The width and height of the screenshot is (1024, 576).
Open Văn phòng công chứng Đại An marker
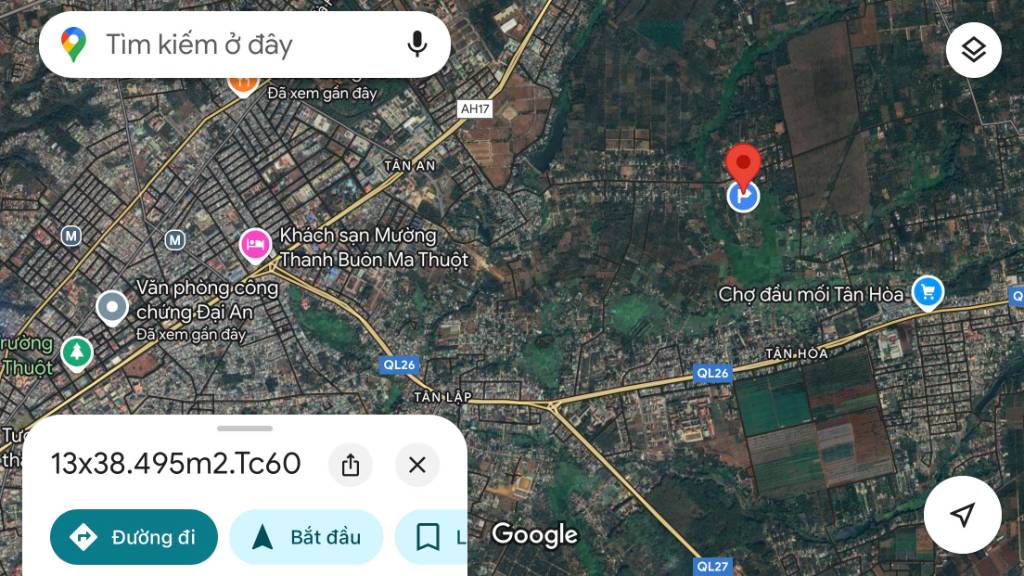112,307
